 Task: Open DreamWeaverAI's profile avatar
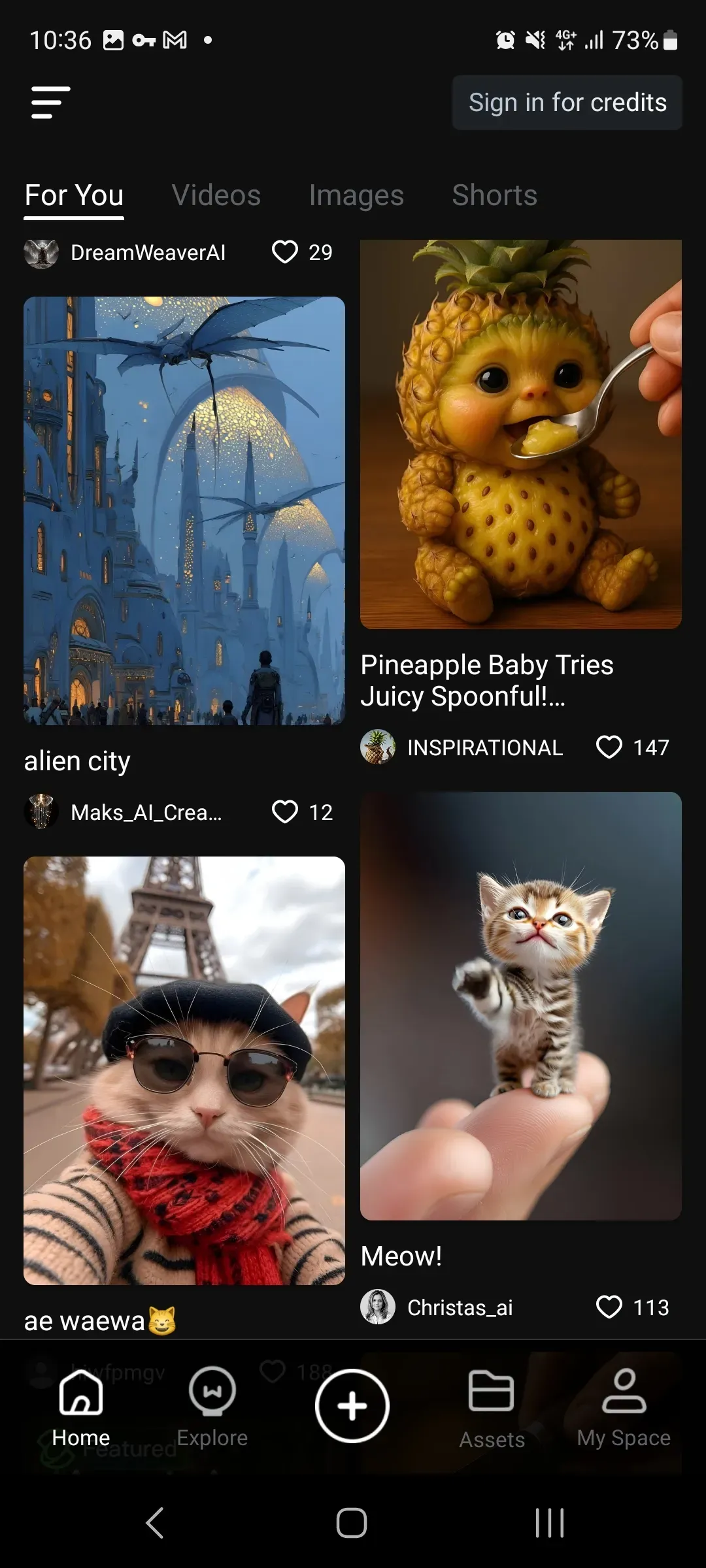pos(42,253)
